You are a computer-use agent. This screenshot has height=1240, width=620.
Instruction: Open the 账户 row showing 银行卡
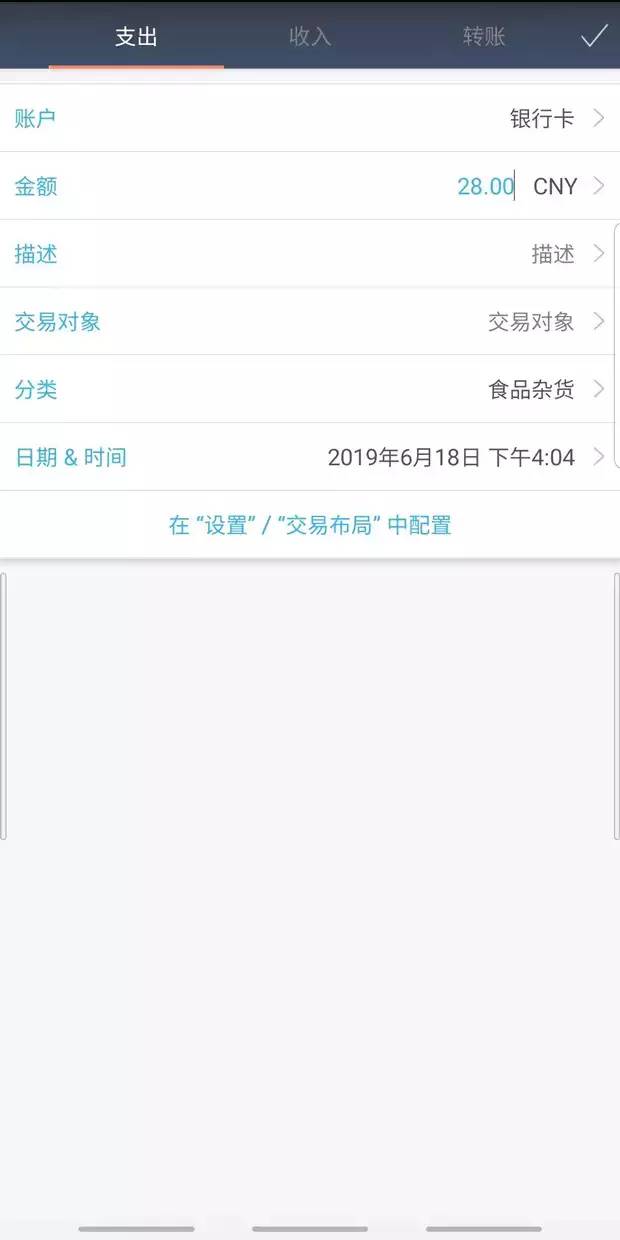(x=310, y=118)
